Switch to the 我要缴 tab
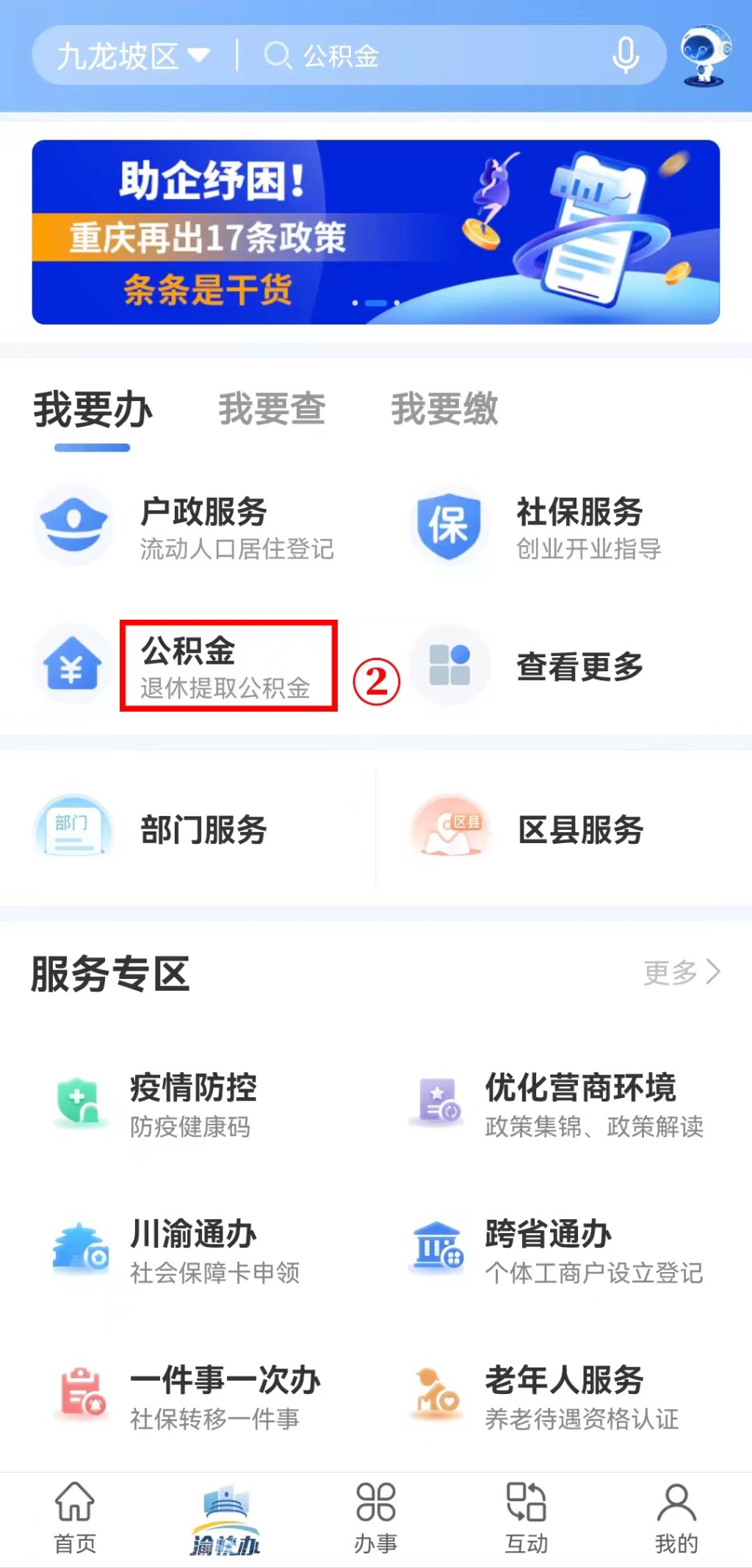This screenshot has height=1568, width=752. [x=444, y=409]
